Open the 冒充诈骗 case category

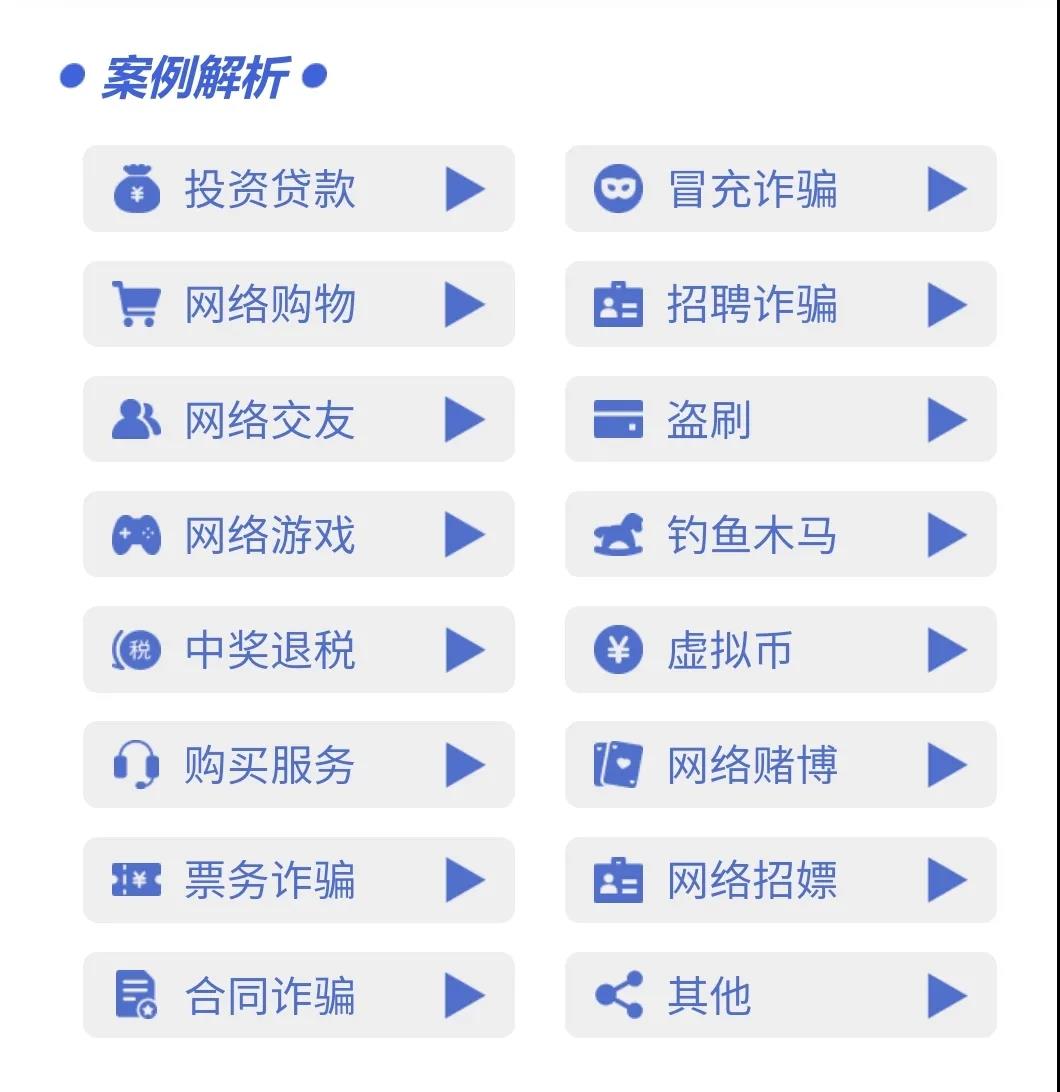[780, 189]
